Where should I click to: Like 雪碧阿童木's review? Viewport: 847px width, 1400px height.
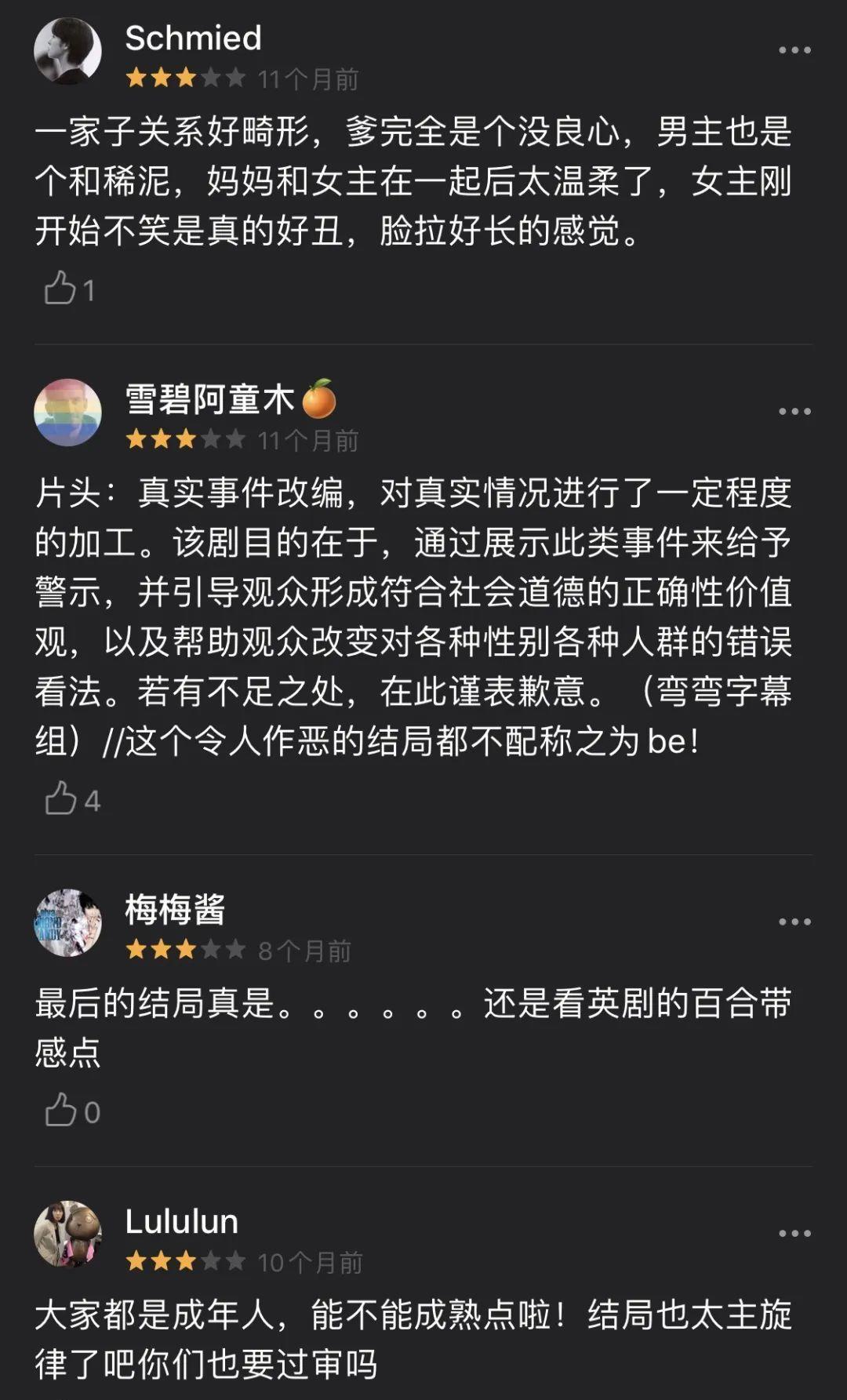click(x=60, y=799)
